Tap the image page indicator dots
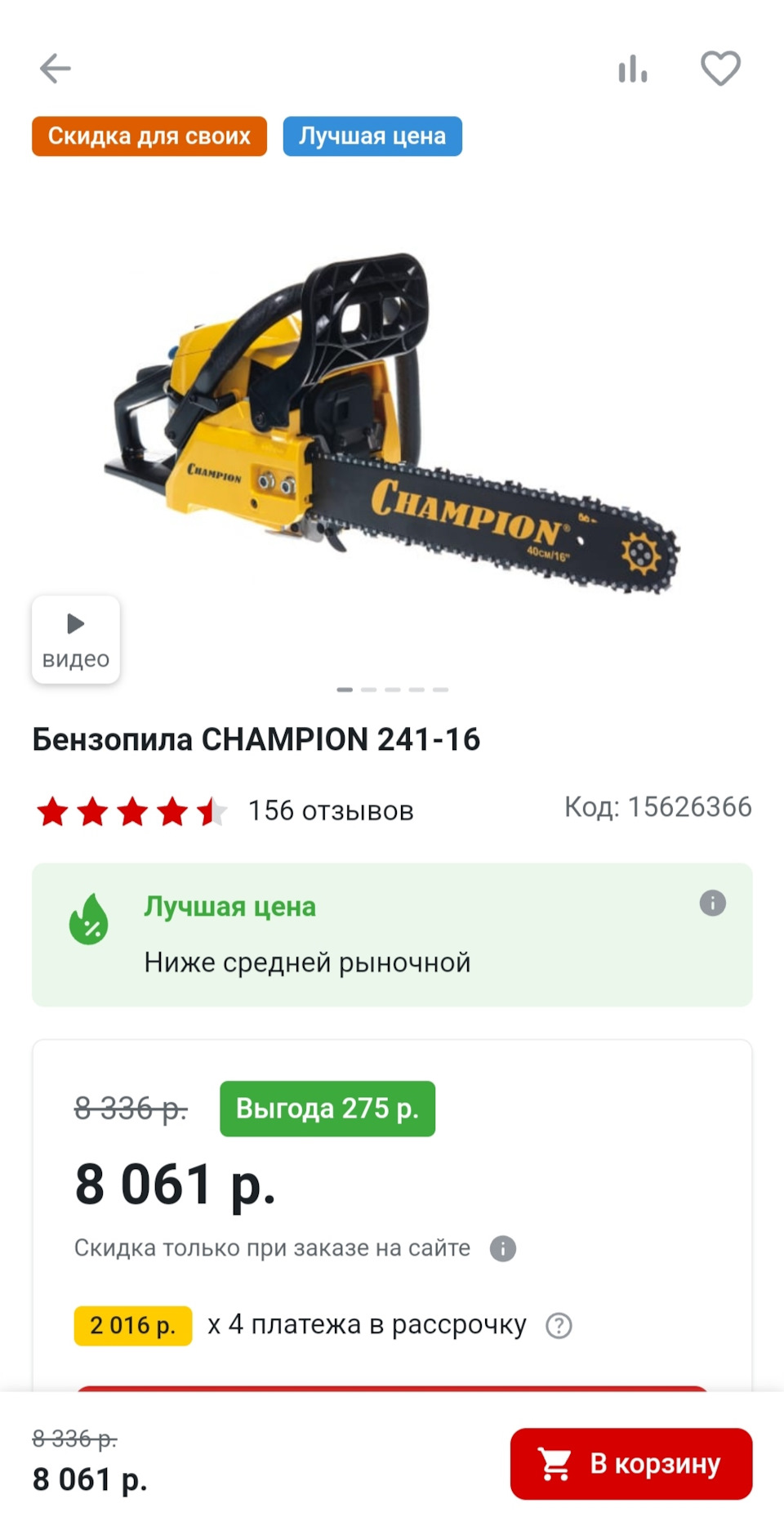The height and width of the screenshot is (1526, 784). point(392,689)
